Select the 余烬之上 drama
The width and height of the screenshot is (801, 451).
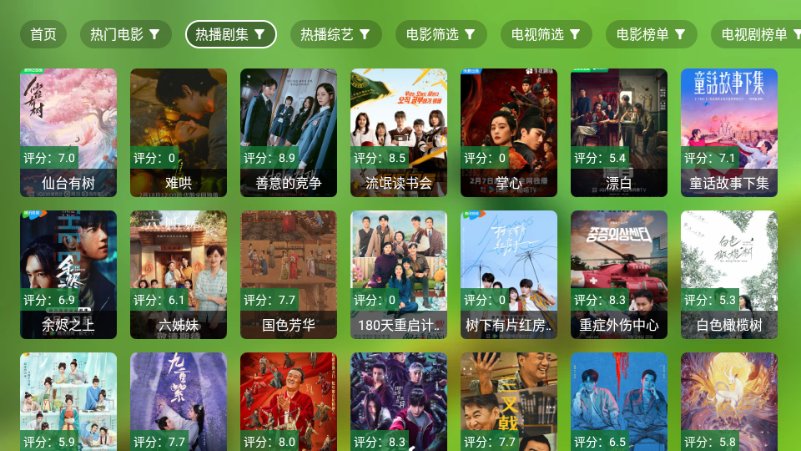tap(69, 274)
